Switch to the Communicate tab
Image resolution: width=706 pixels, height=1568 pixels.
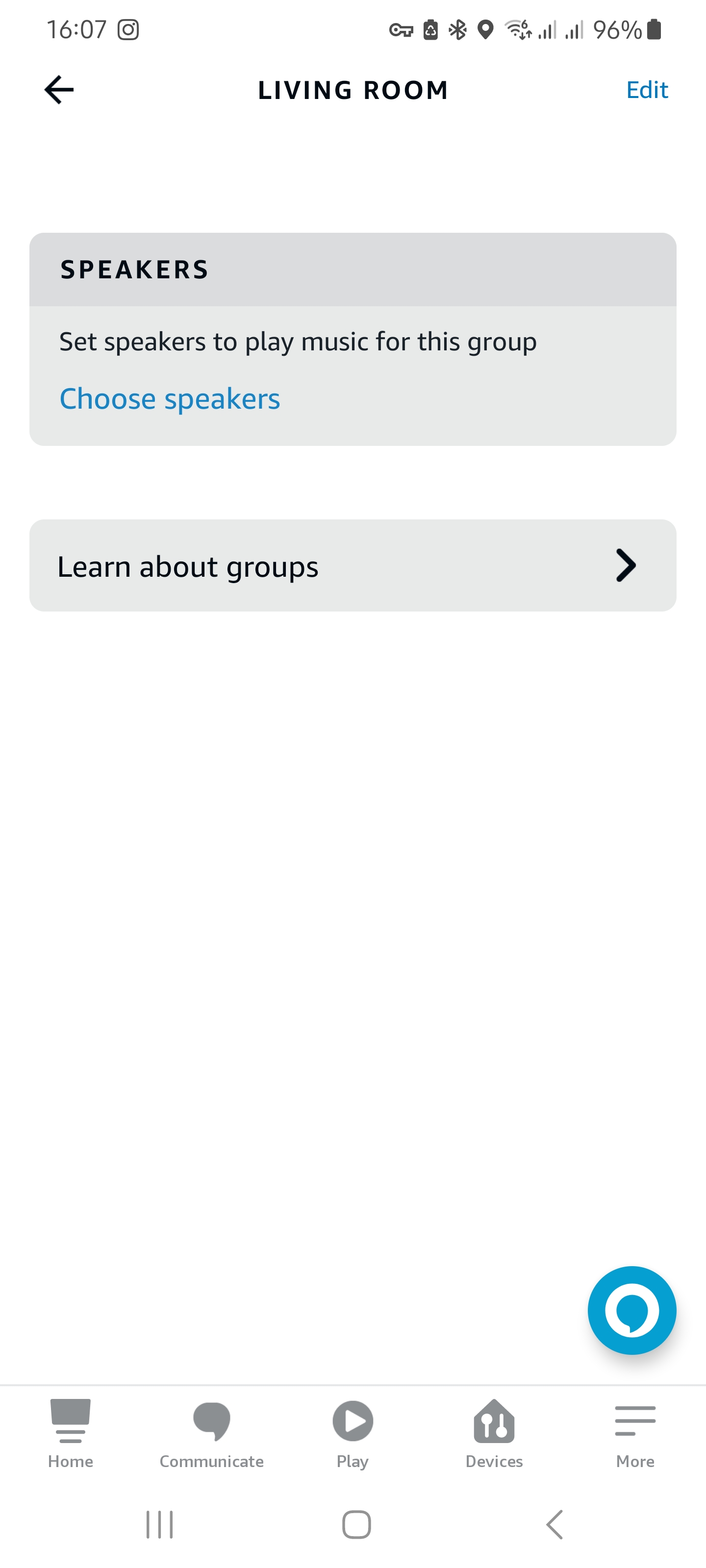click(x=211, y=1433)
